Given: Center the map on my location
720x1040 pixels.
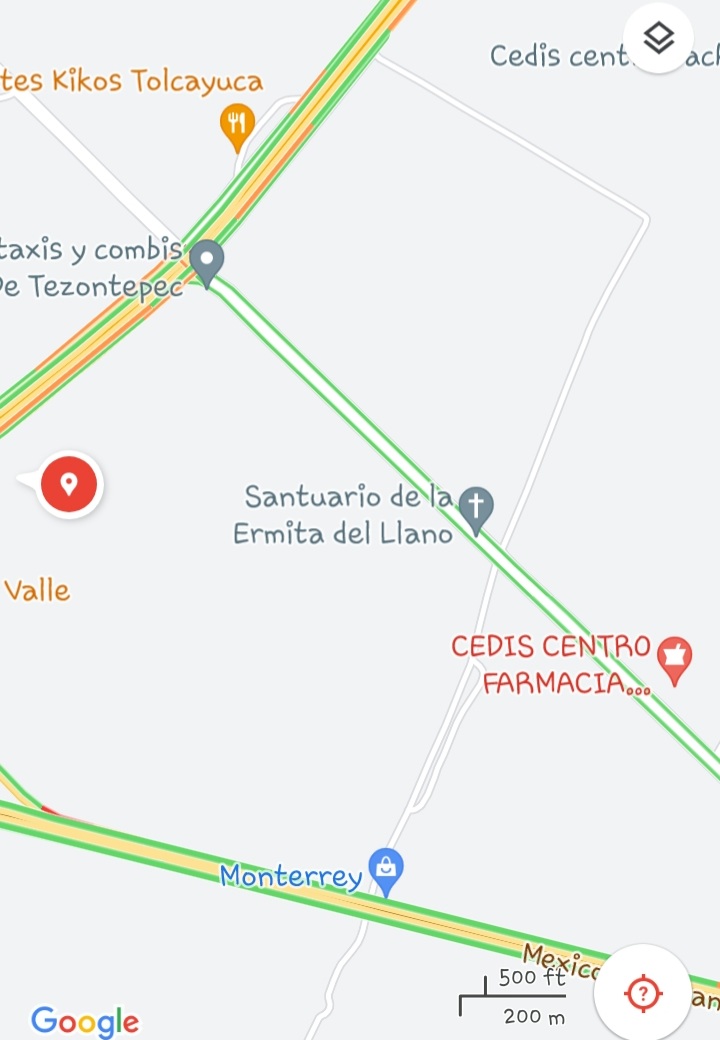Looking at the screenshot, I should [x=643, y=993].
